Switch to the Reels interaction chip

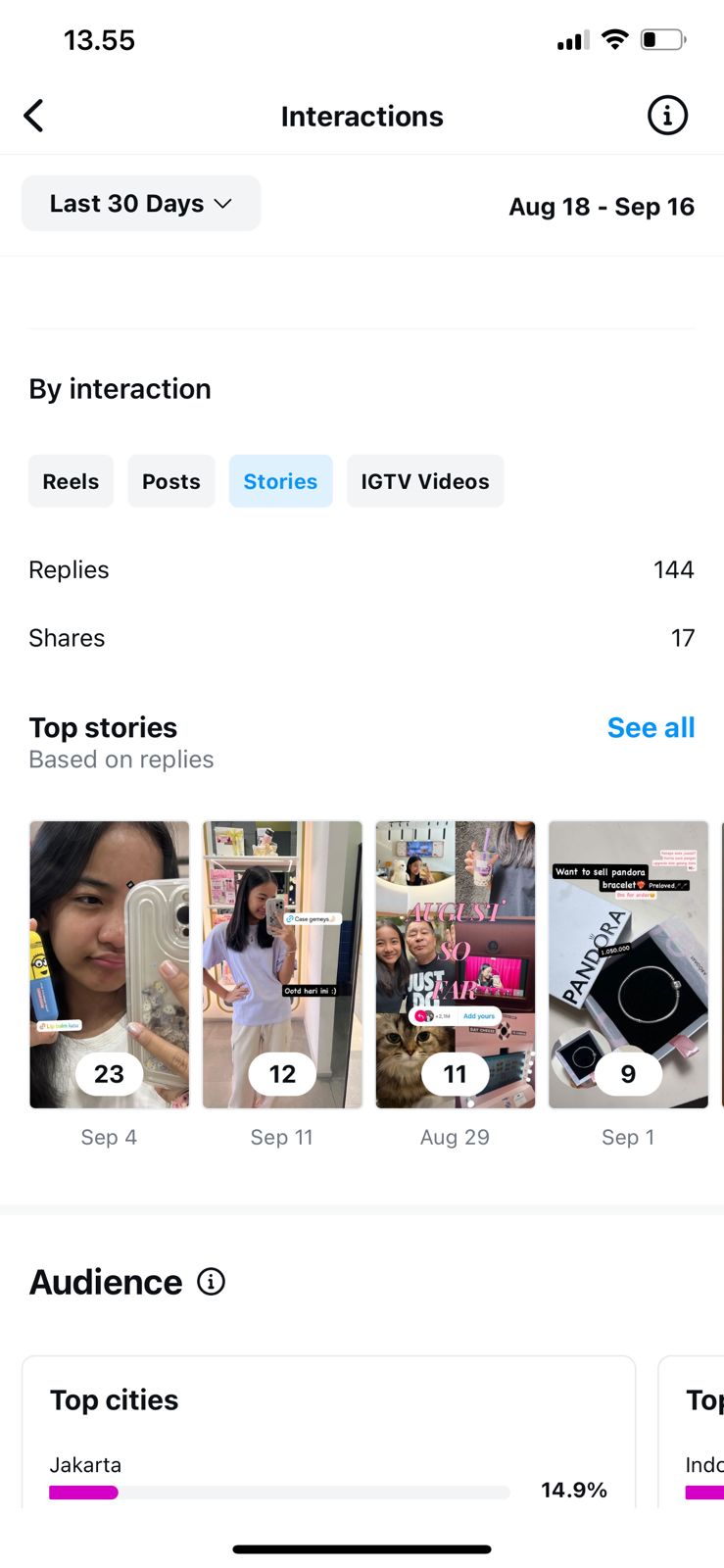click(x=71, y=481)
